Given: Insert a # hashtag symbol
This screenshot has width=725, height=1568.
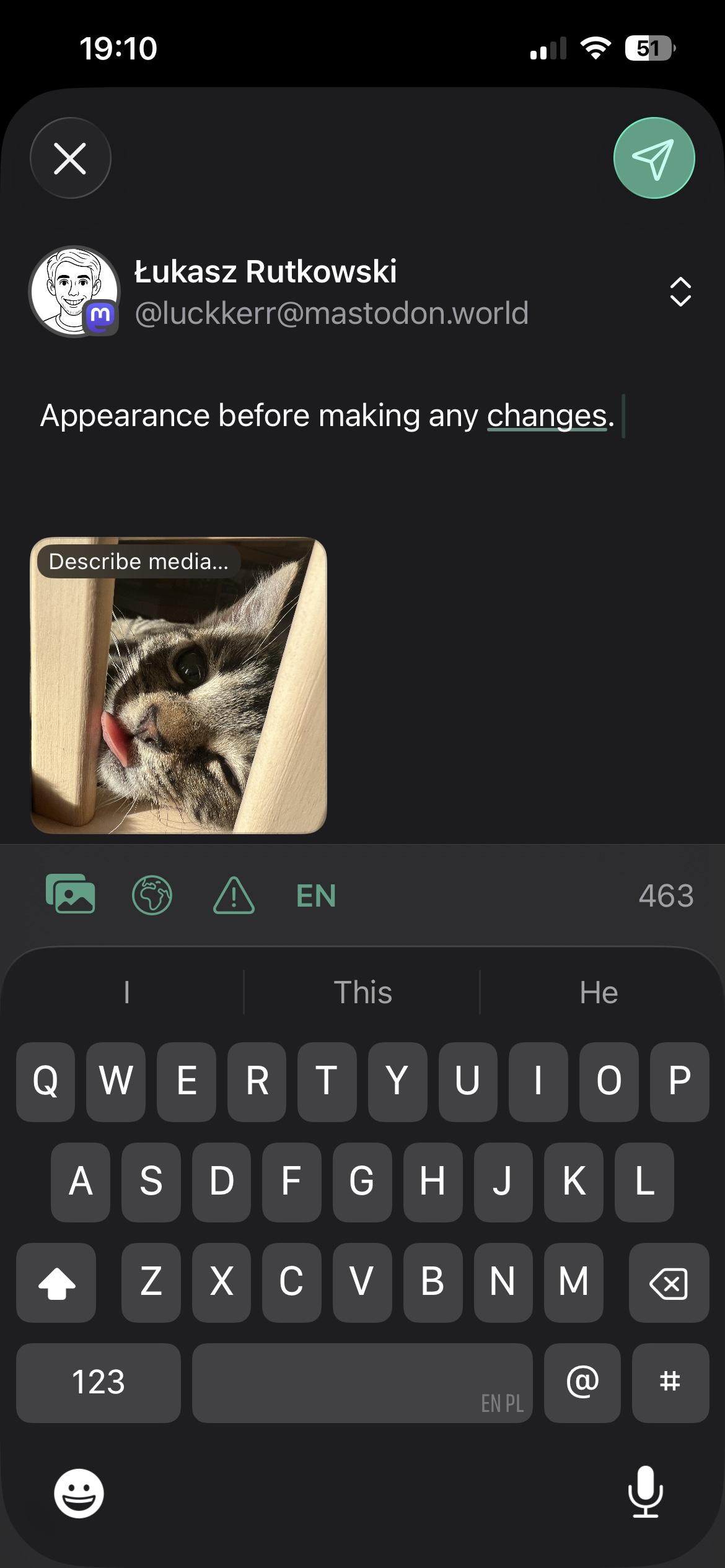Looking at the screenshot, I should coord(670,1383).
